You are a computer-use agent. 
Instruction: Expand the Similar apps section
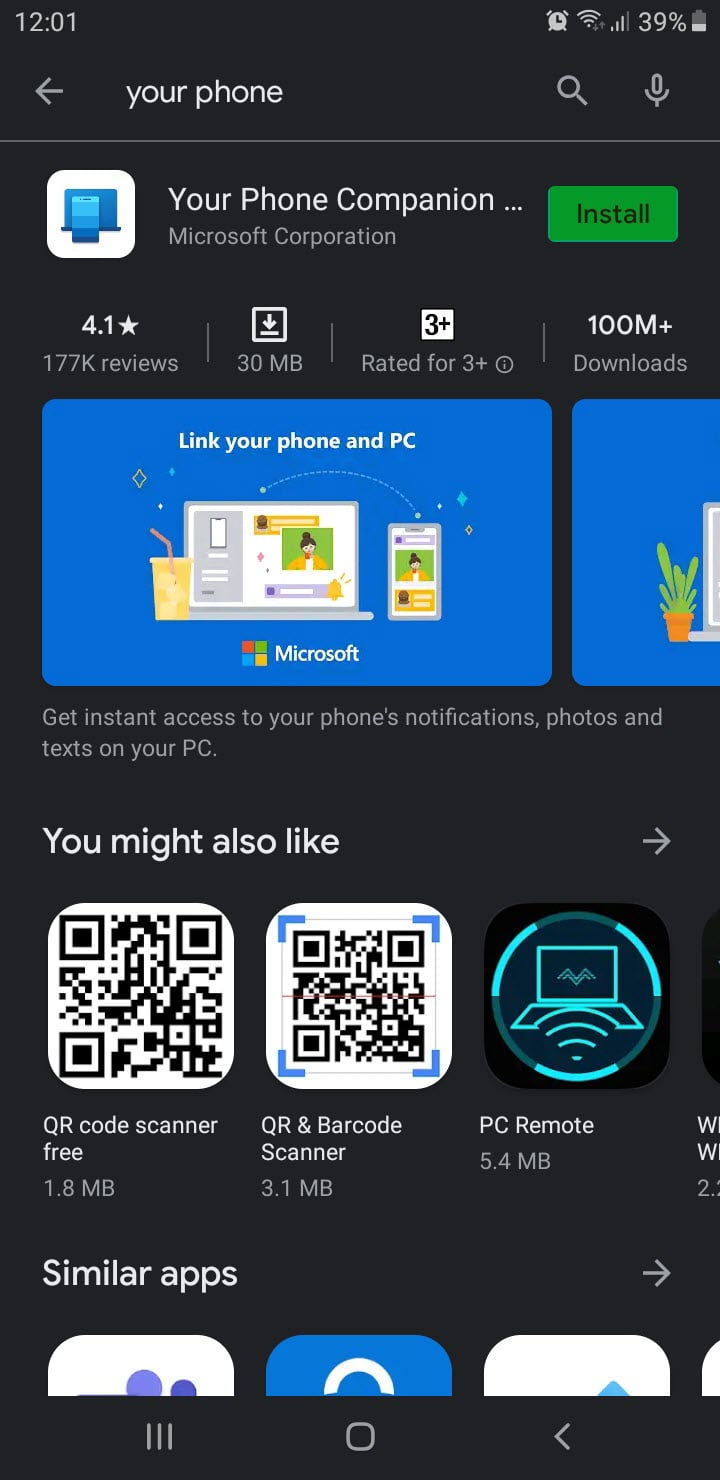tap(656, 1273)
